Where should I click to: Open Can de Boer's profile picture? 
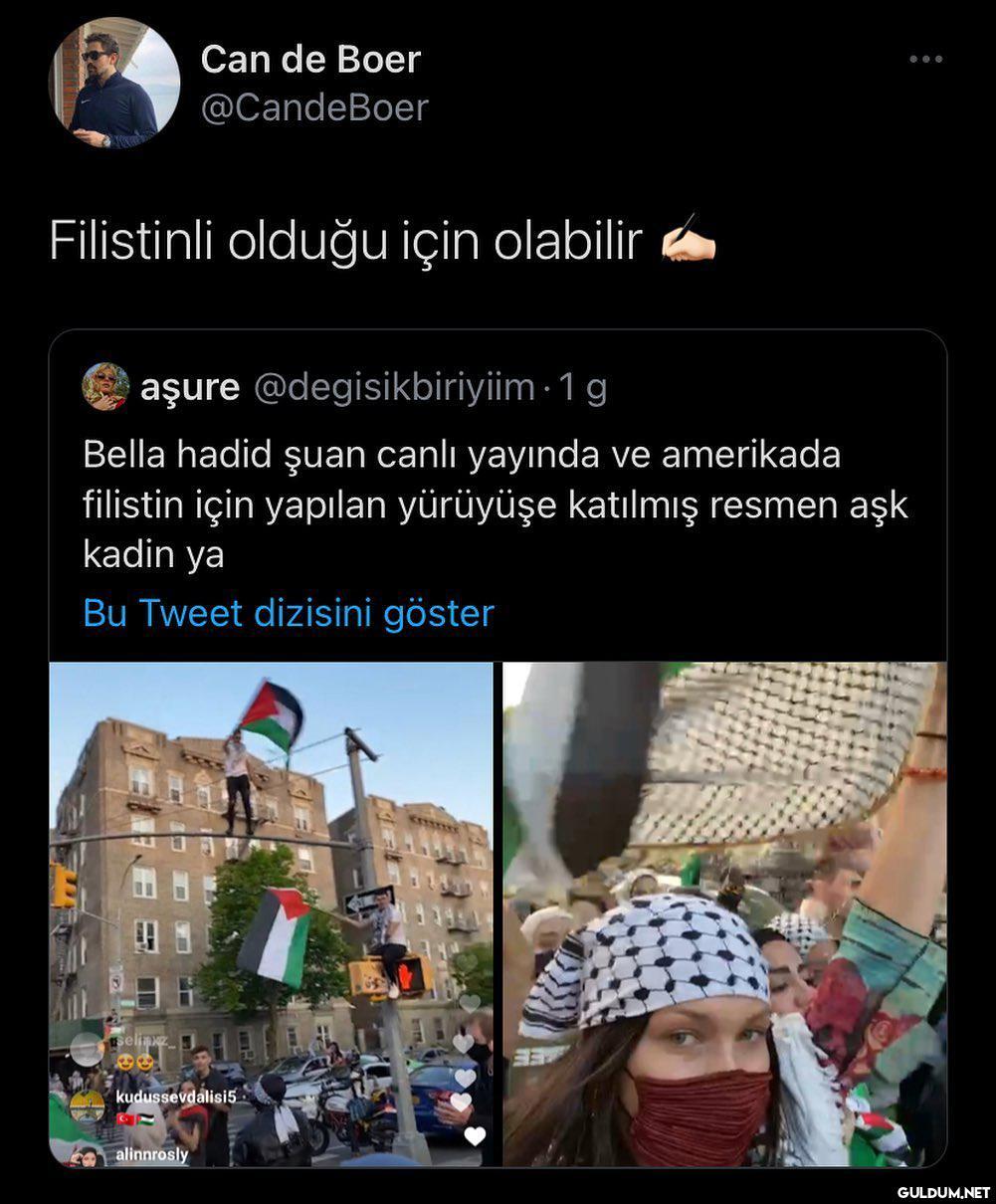[115, 84]
